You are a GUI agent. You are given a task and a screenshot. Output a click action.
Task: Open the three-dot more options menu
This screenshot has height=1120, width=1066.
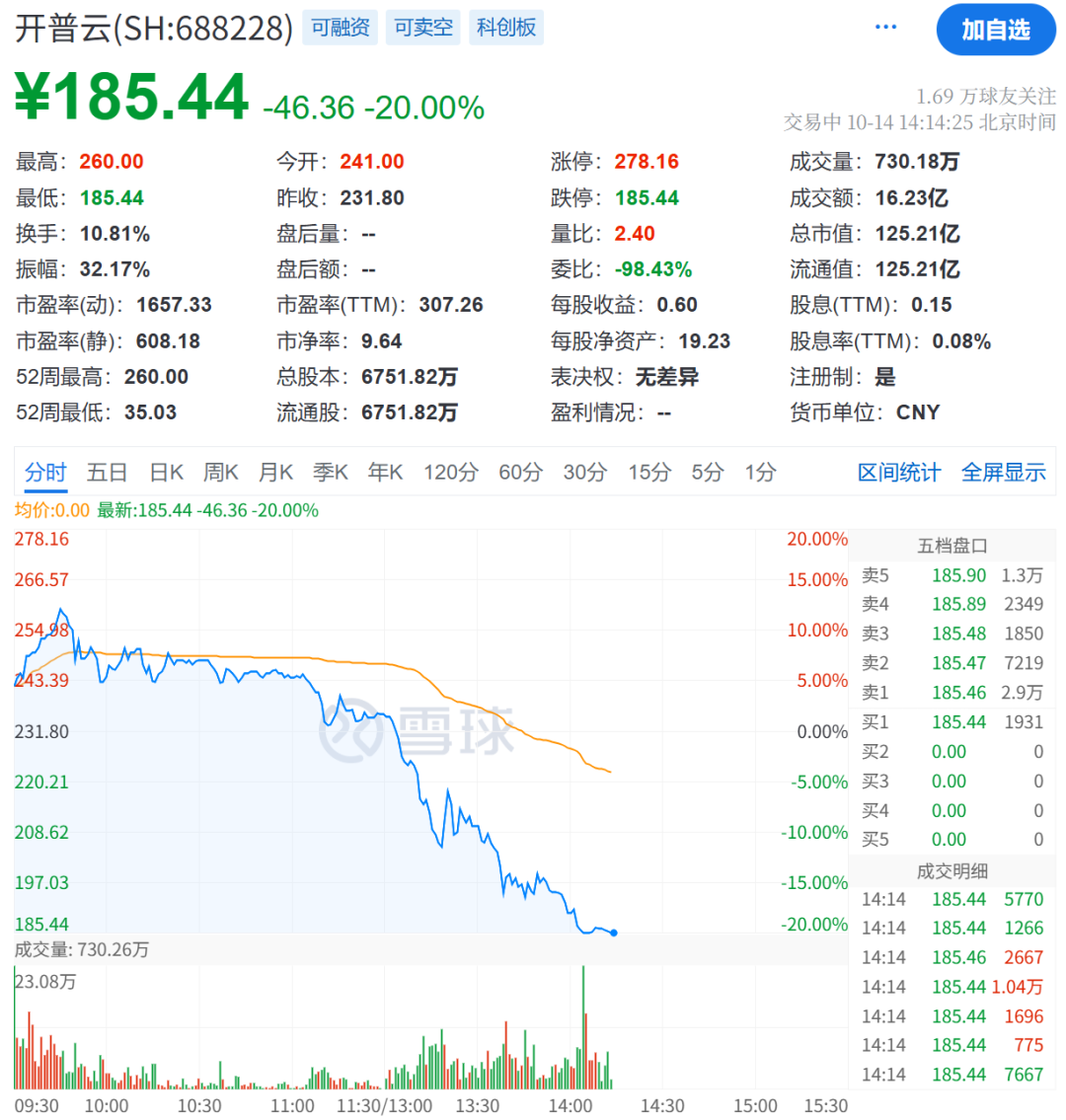pos(886,28)
